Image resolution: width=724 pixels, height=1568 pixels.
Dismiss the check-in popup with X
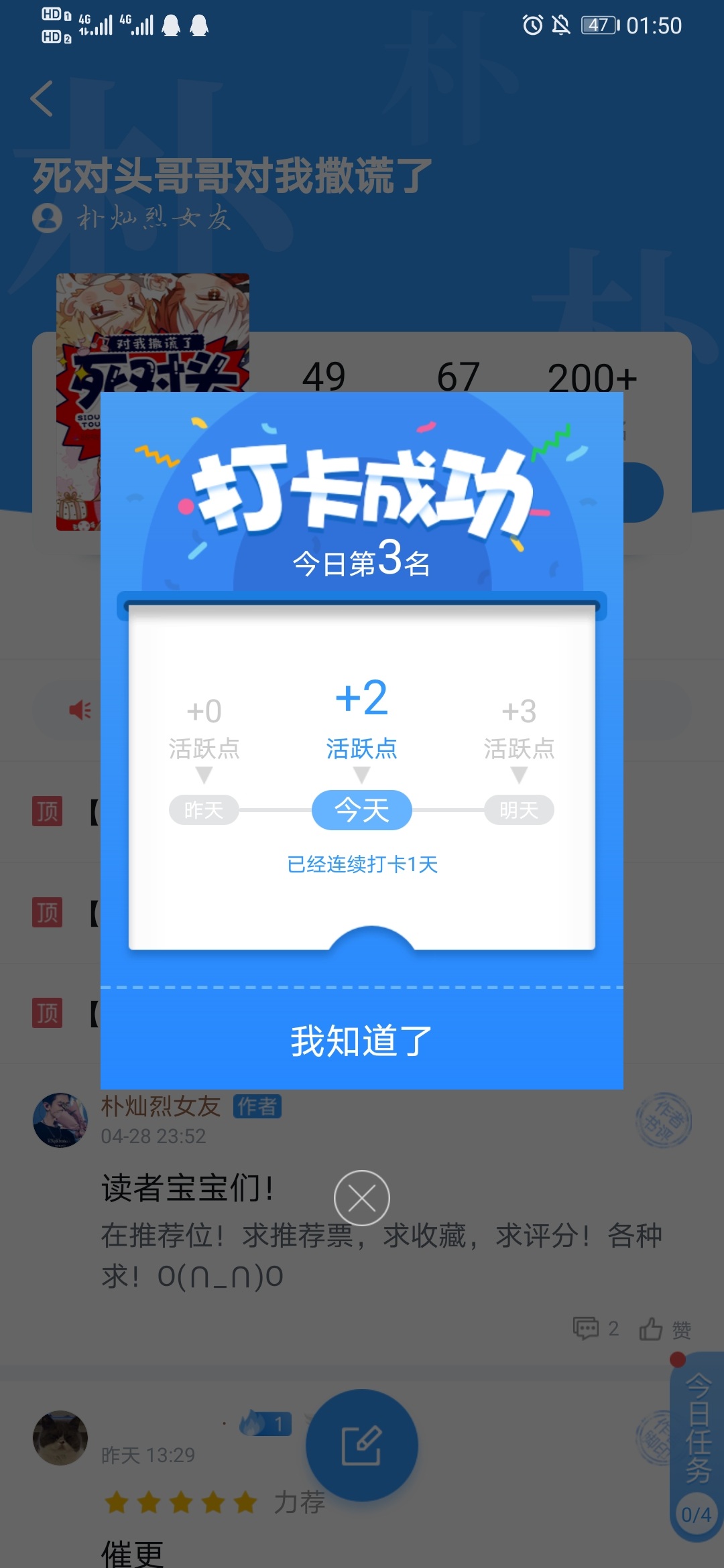coord(362,1198)
